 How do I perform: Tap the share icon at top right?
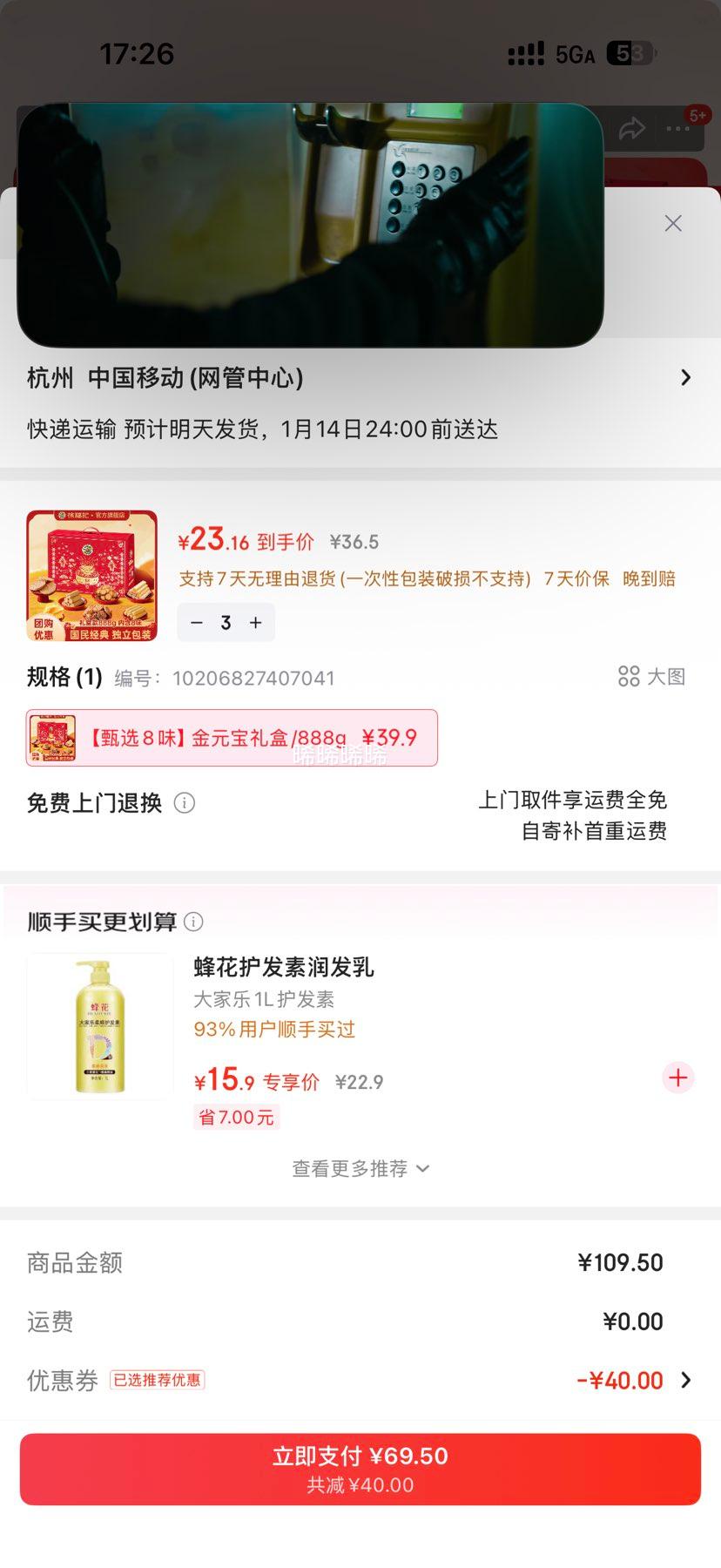pos(632,127)
